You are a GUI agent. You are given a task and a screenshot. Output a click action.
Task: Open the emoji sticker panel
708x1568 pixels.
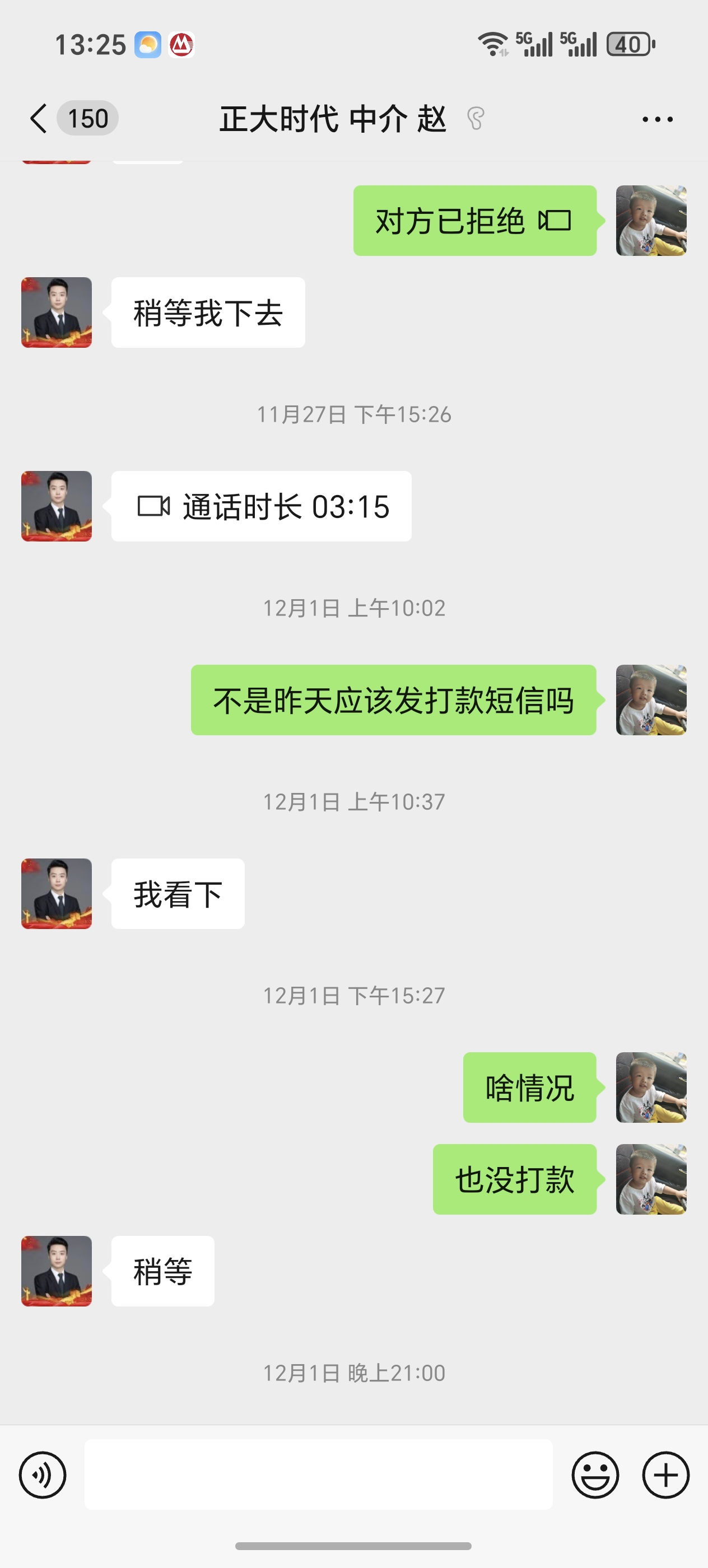(595, 1474)
